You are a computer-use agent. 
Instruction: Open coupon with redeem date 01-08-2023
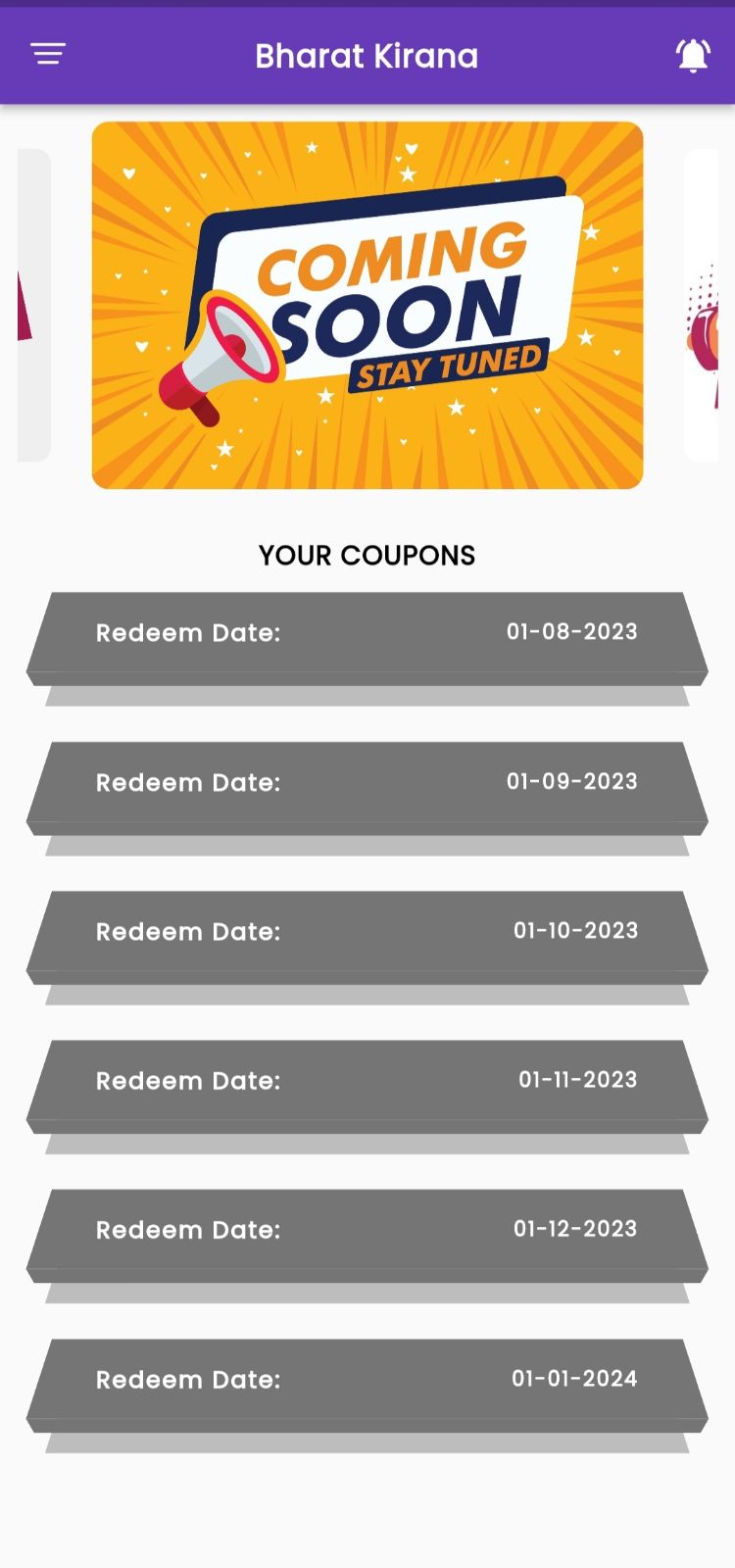(367, 633)
